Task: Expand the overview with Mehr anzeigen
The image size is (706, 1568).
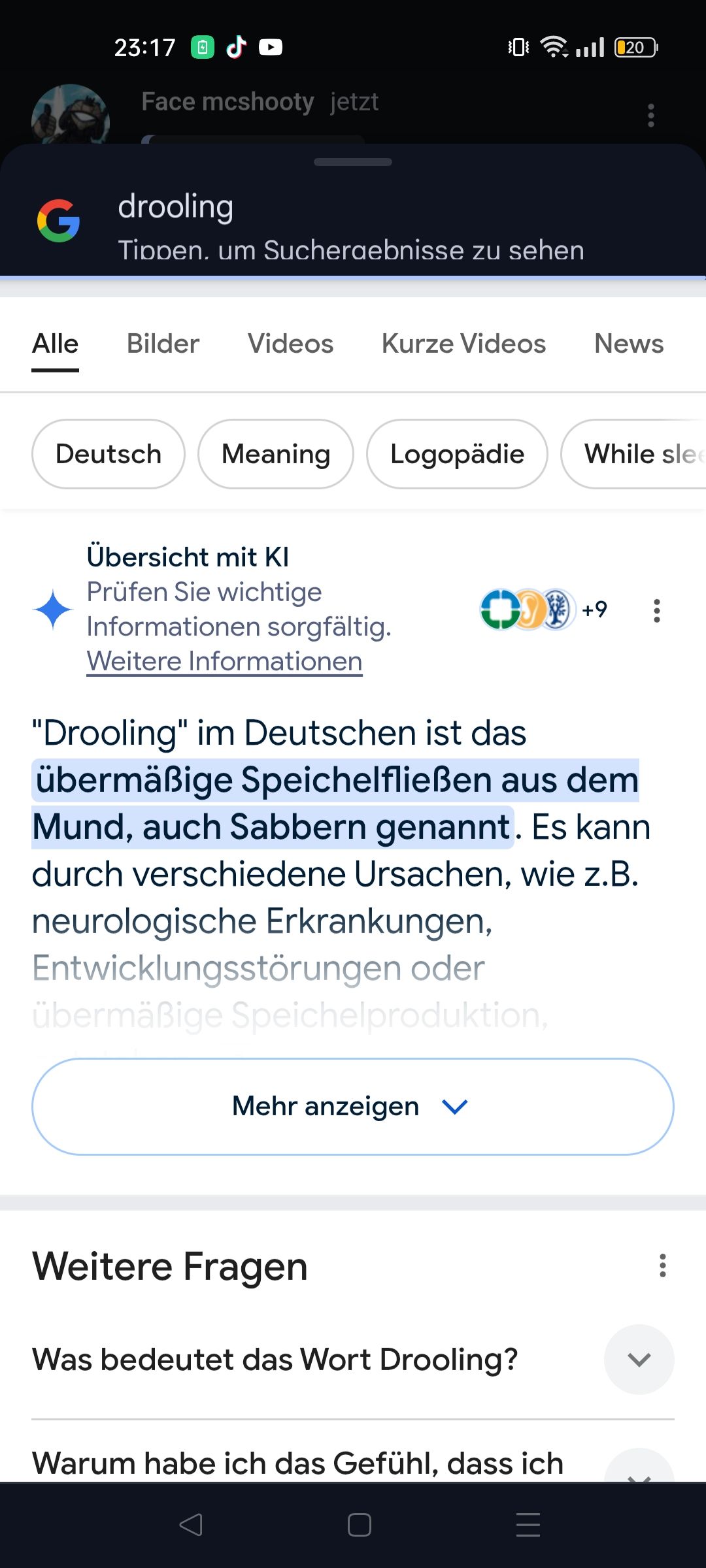Action: [x=353, y=1107]
